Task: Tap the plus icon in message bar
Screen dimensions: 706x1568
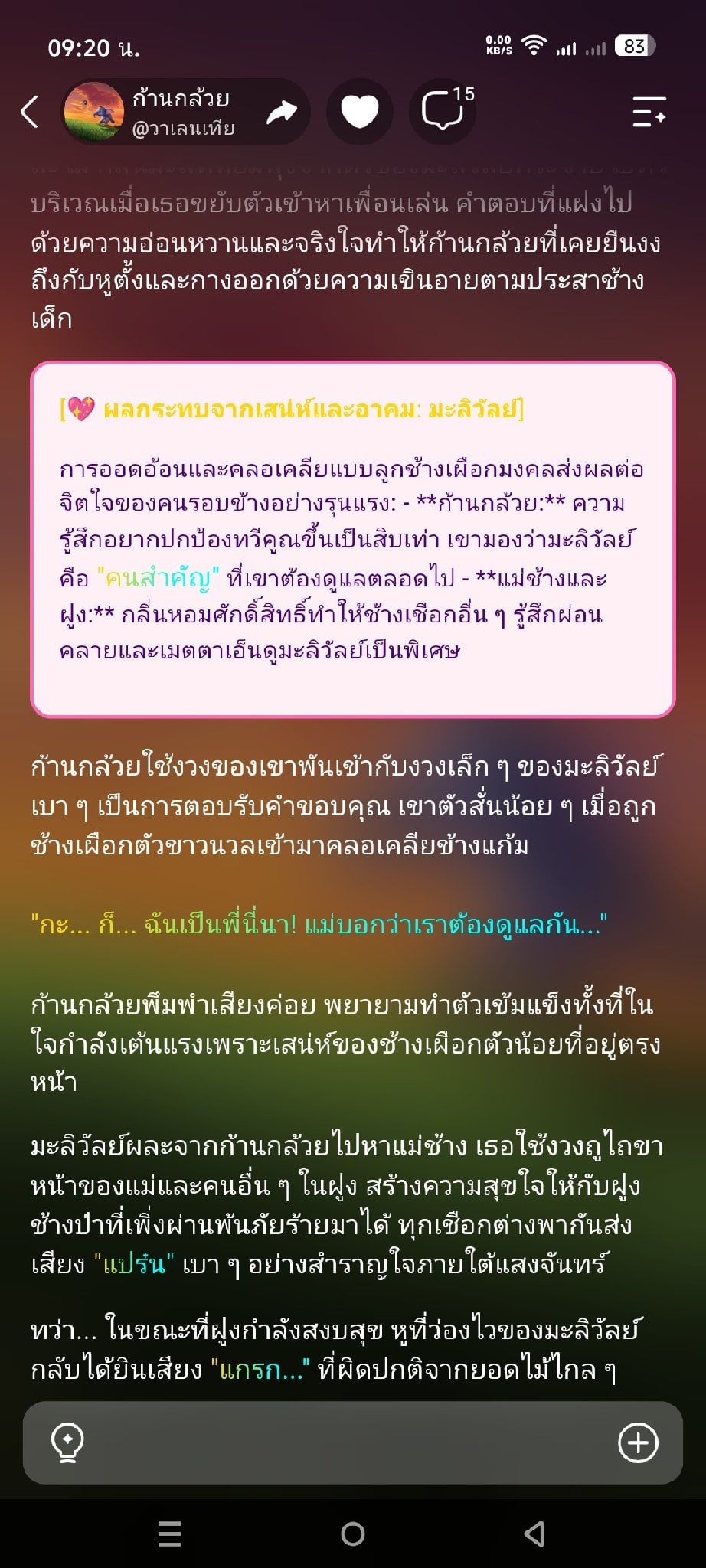Action: pyautogui.click(x=638, y=1443)
